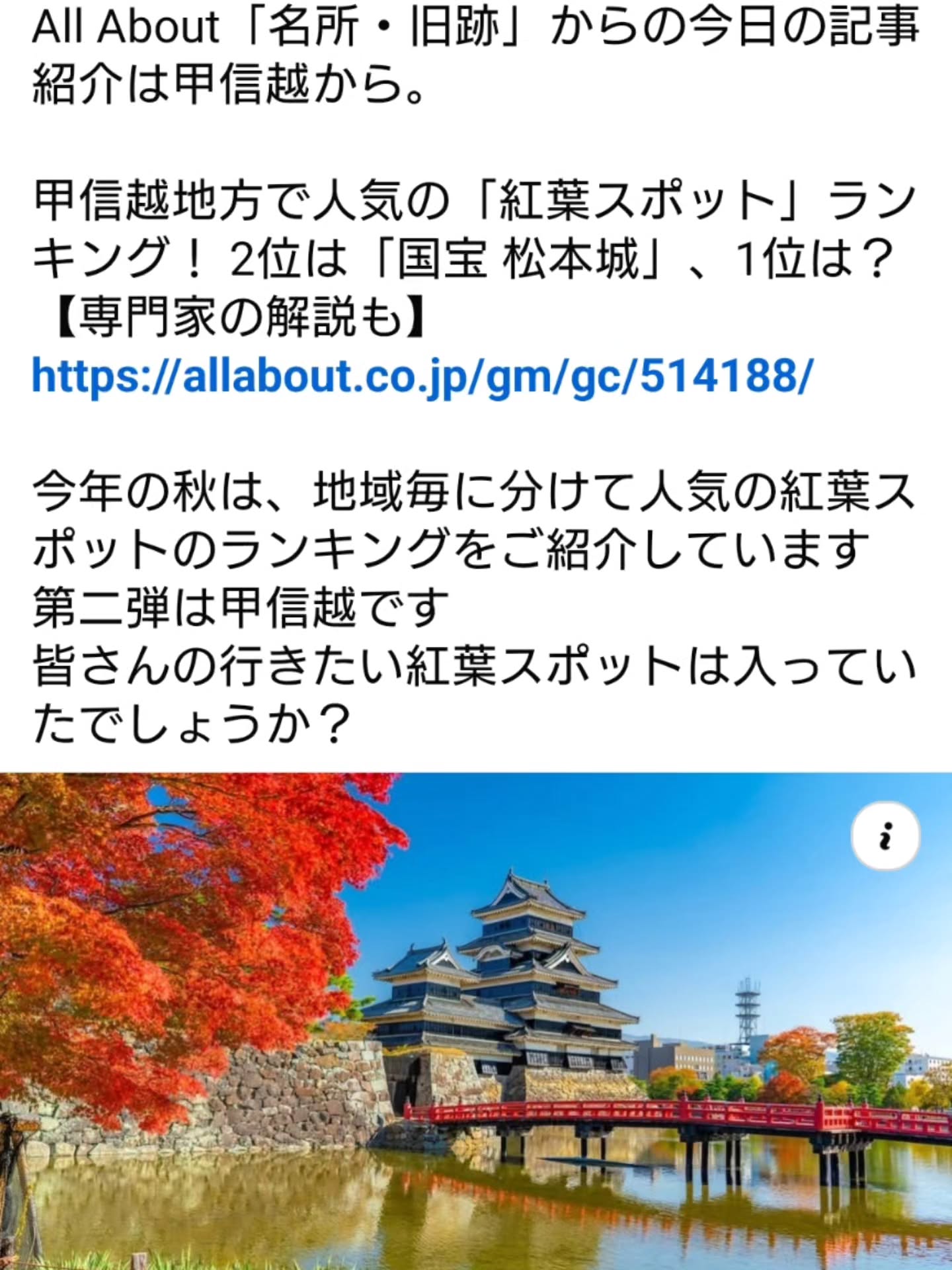Tap the info icon on the photo
The height and width of the screenshot is (1270, 952).
(885, 836)
